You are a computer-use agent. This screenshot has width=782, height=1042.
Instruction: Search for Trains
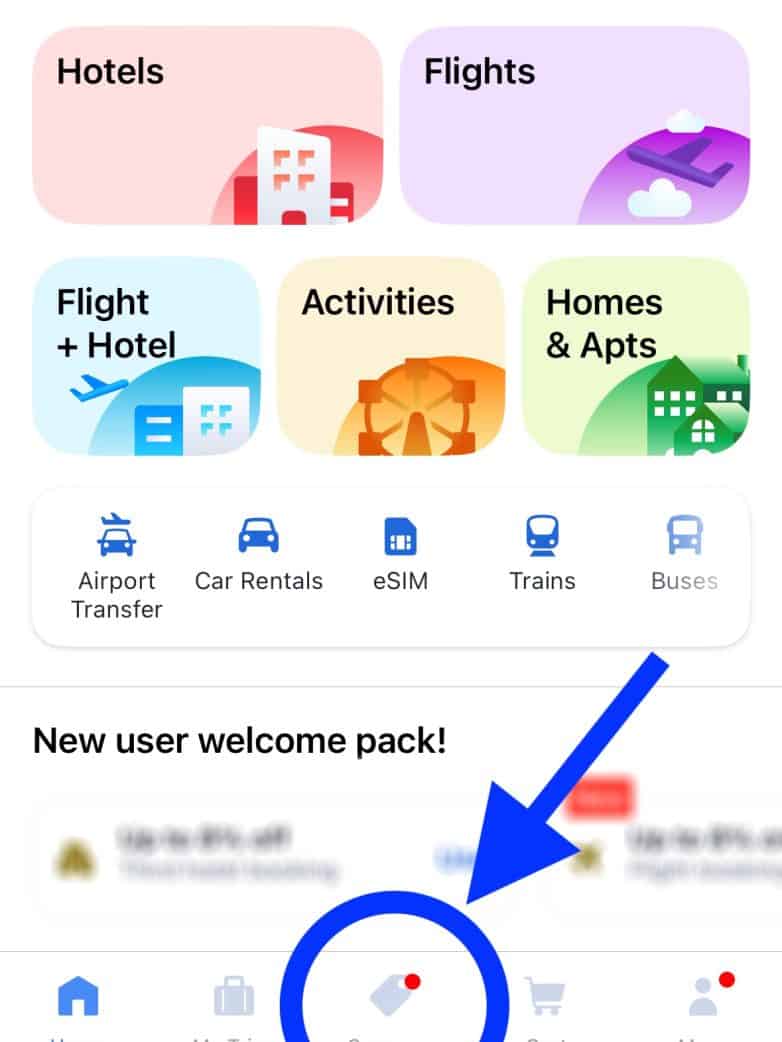click(x=542, y=554)
